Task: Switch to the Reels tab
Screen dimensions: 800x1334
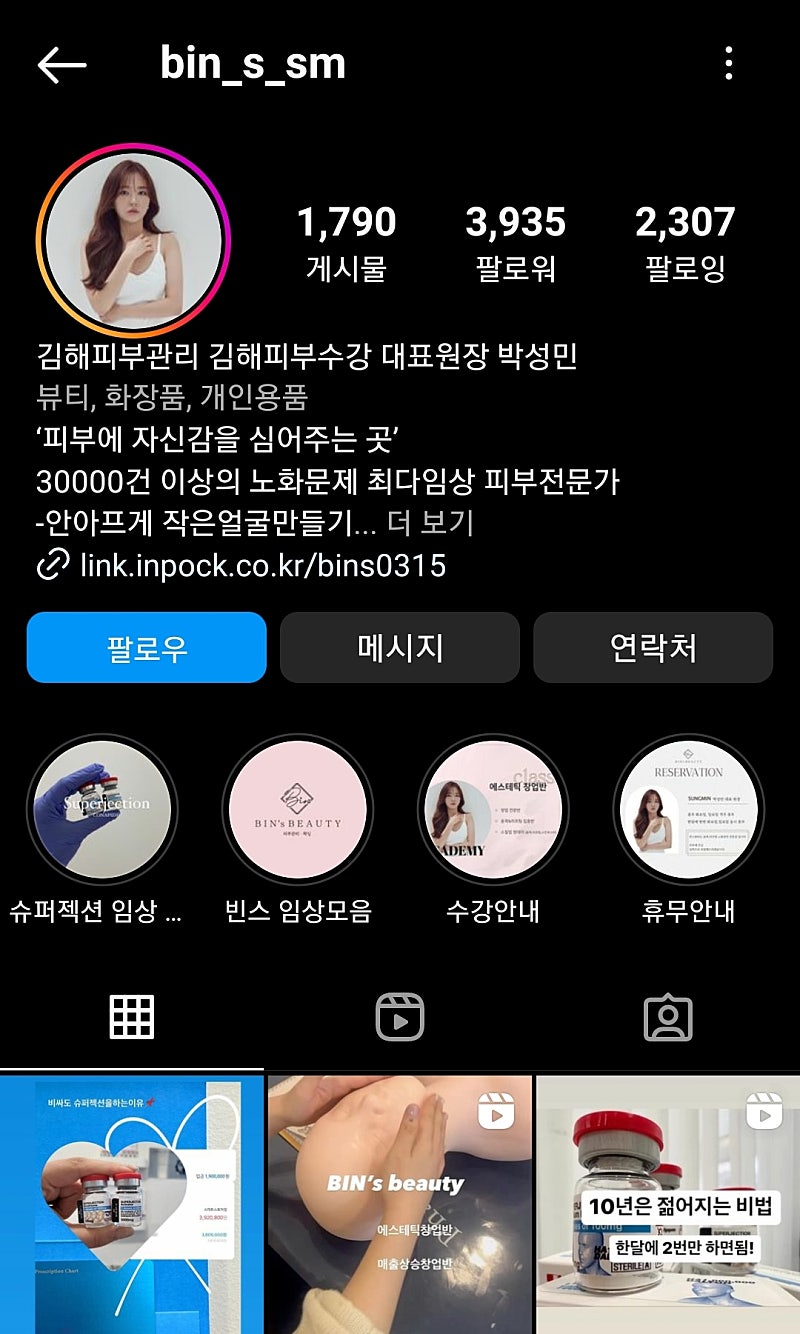Action: 400,1017
